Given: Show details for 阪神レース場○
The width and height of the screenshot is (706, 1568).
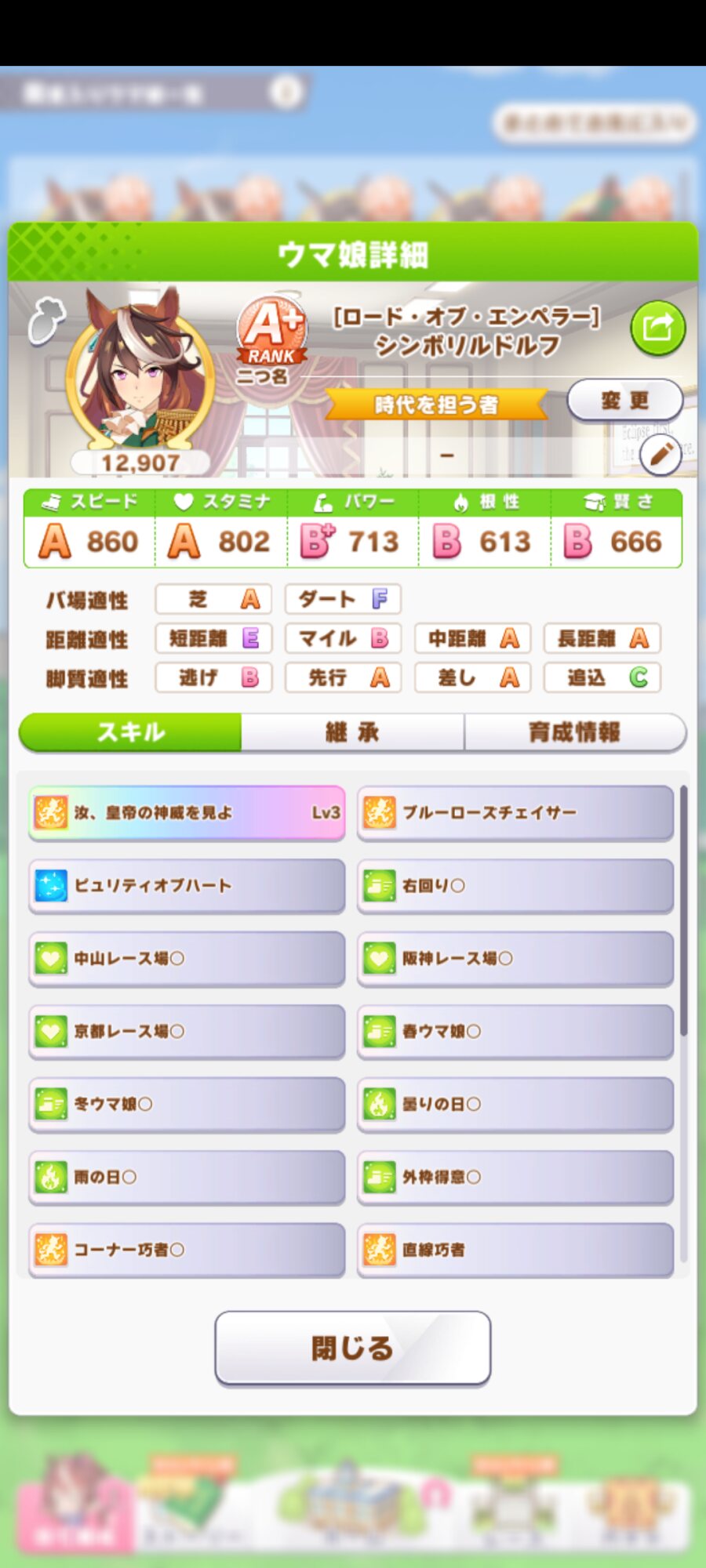Looking at the screenshot, I should point(515,959).
